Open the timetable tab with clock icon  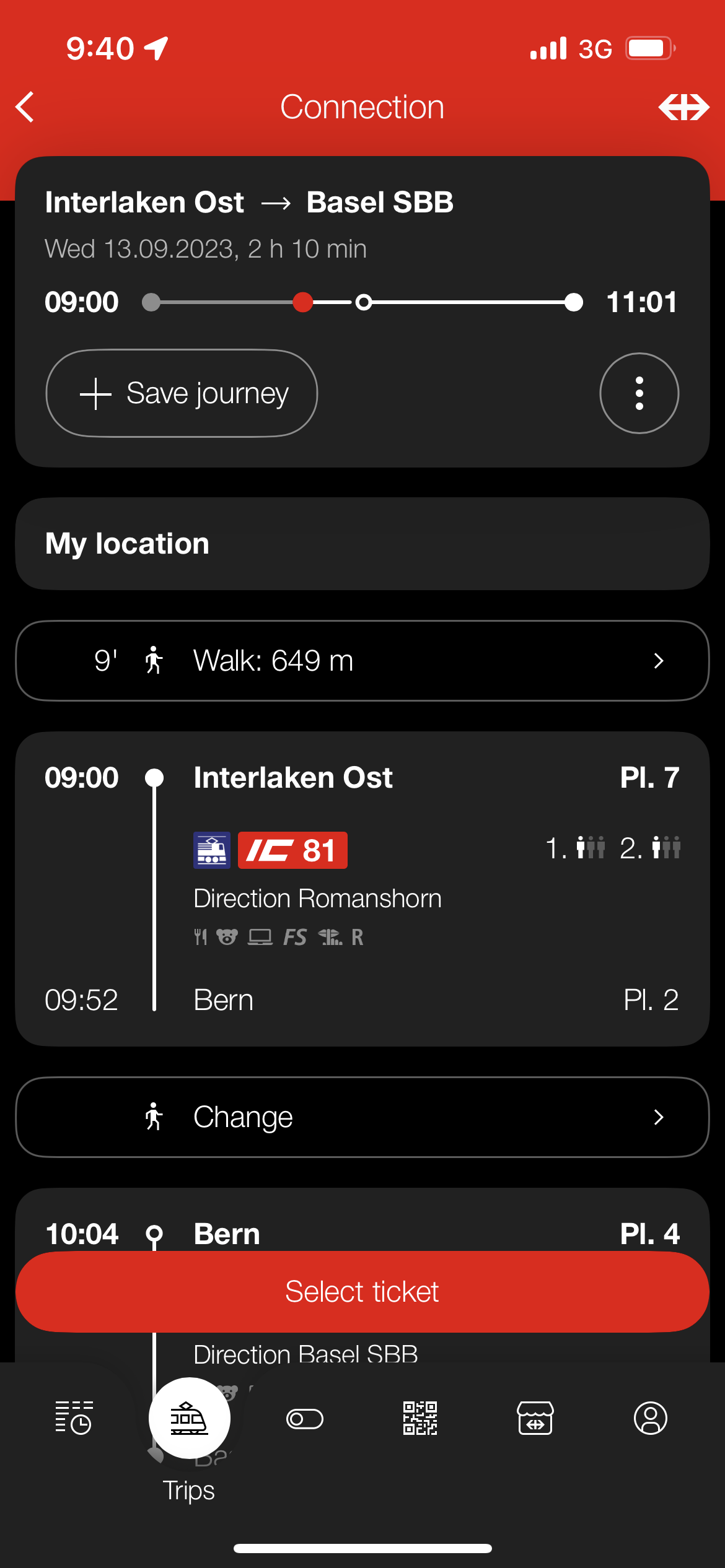point(74,1418)
